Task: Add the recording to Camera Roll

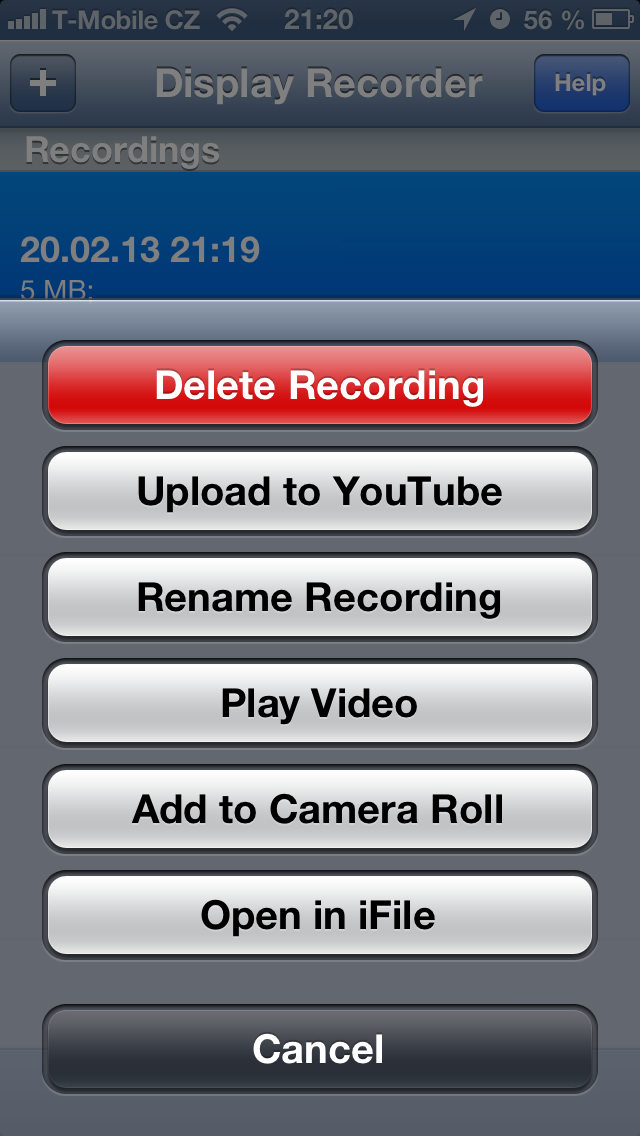Action: click(320, 809)
